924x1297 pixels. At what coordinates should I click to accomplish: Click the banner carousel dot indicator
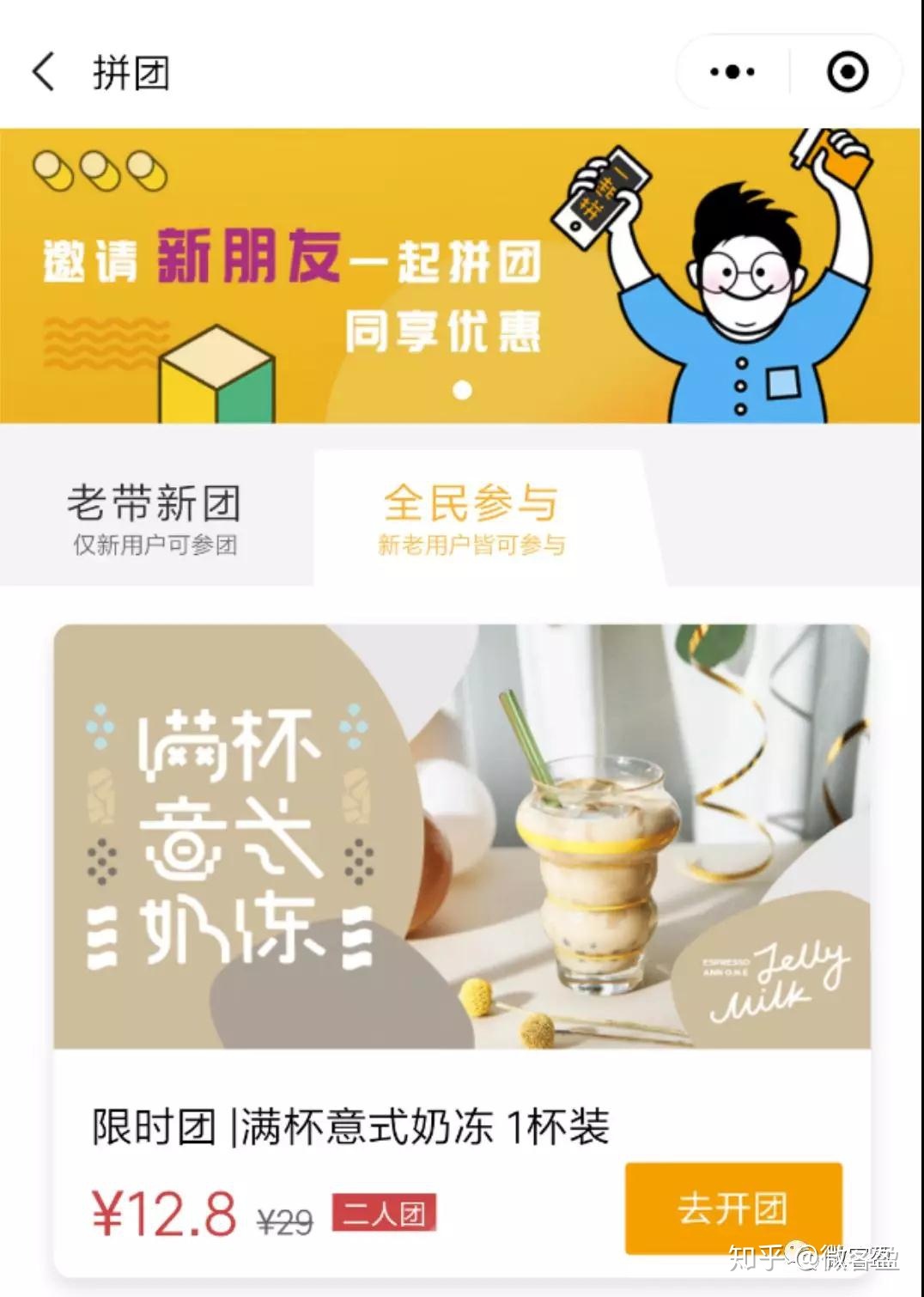tap(461, 392)
